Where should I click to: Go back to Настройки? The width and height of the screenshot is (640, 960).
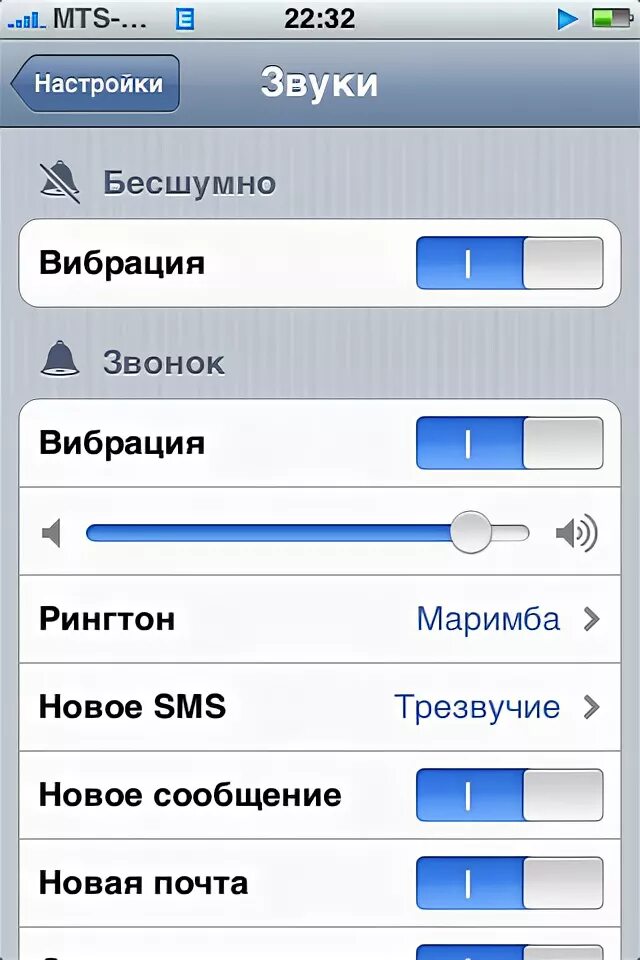point(96,83)
